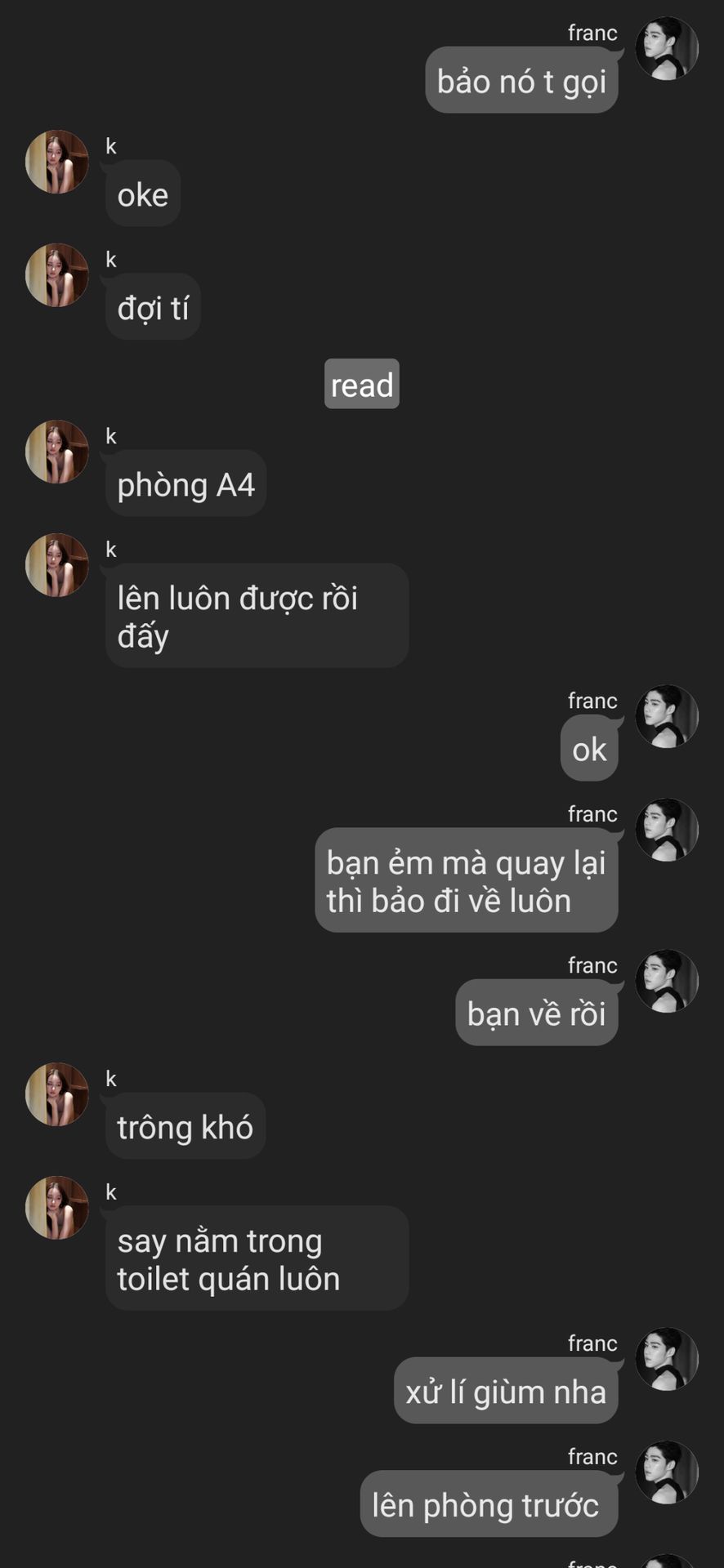Open franc's avatar next to "xử lí giùm nha"
This screenshot has height=1568, width=724.
(667, 1359)
